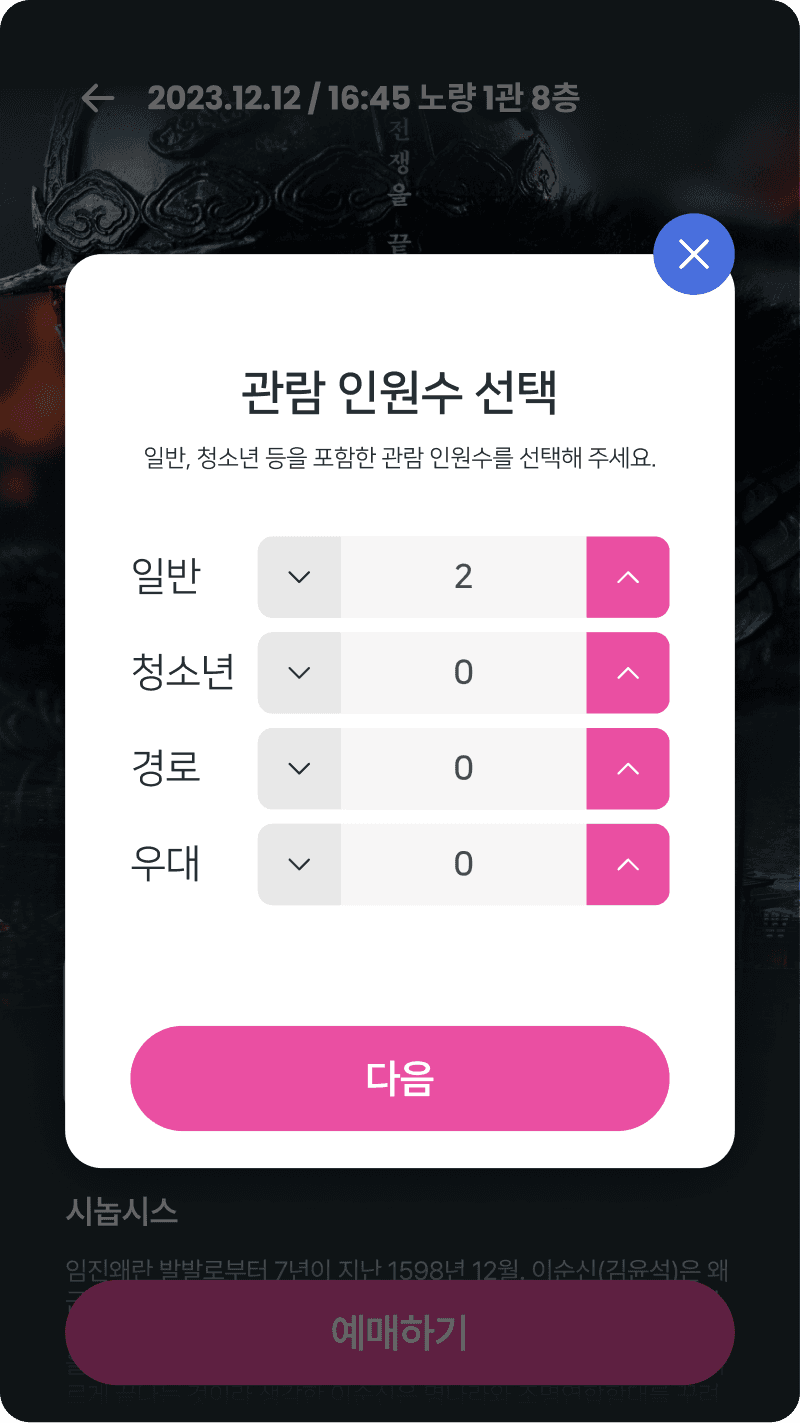Decrease the 우대 ticket count
Viewport: 800px width, 1423px height.
[299, 865]
